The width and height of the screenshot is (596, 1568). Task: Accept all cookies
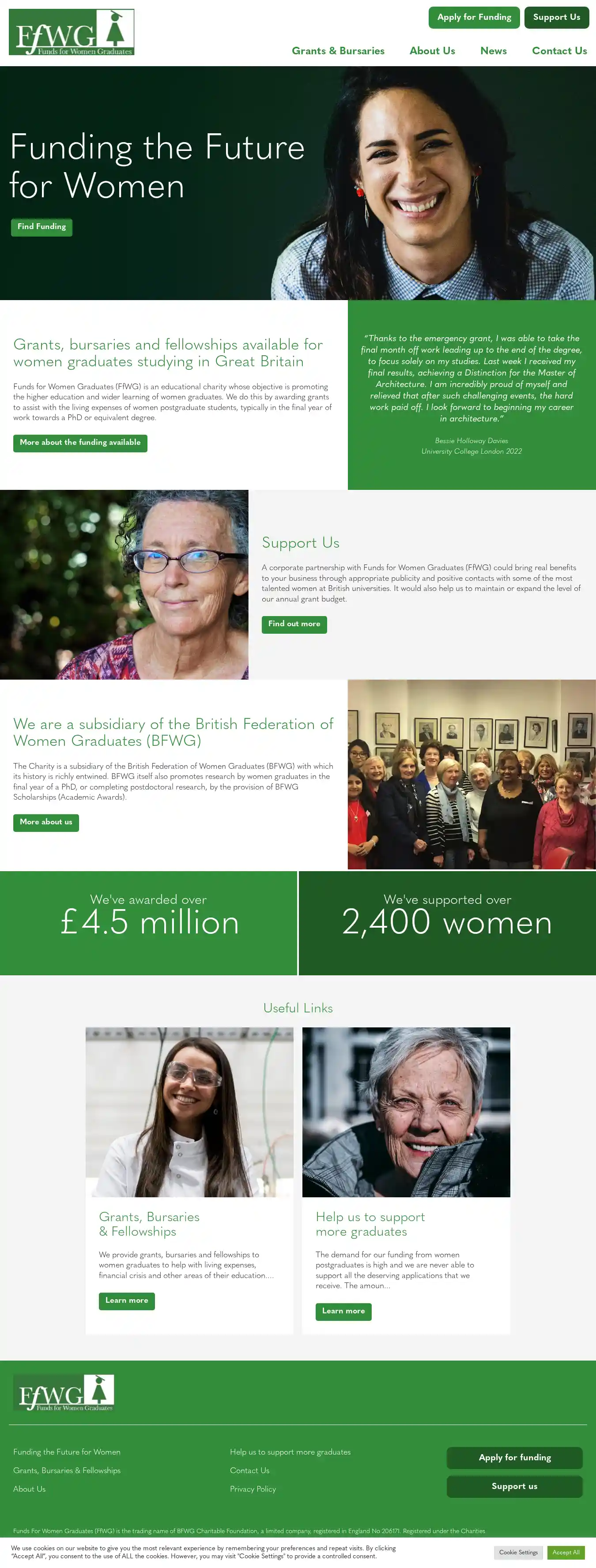click(566, 1552)
